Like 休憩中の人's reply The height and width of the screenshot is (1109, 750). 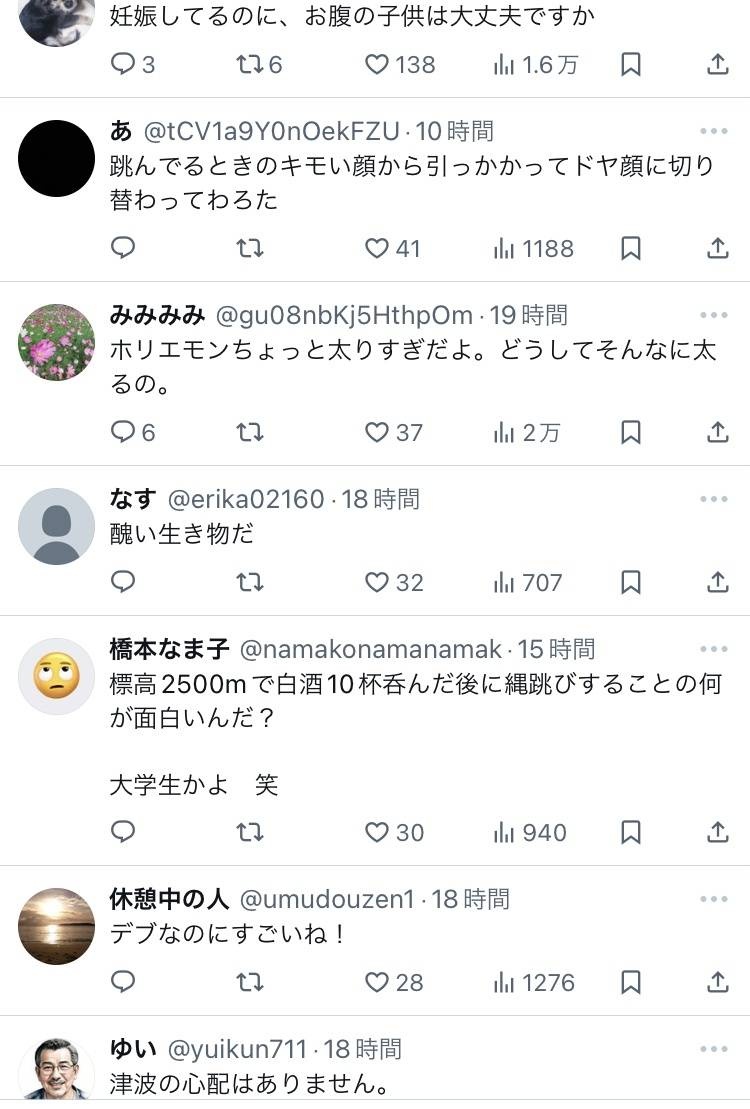click(377, 982)
